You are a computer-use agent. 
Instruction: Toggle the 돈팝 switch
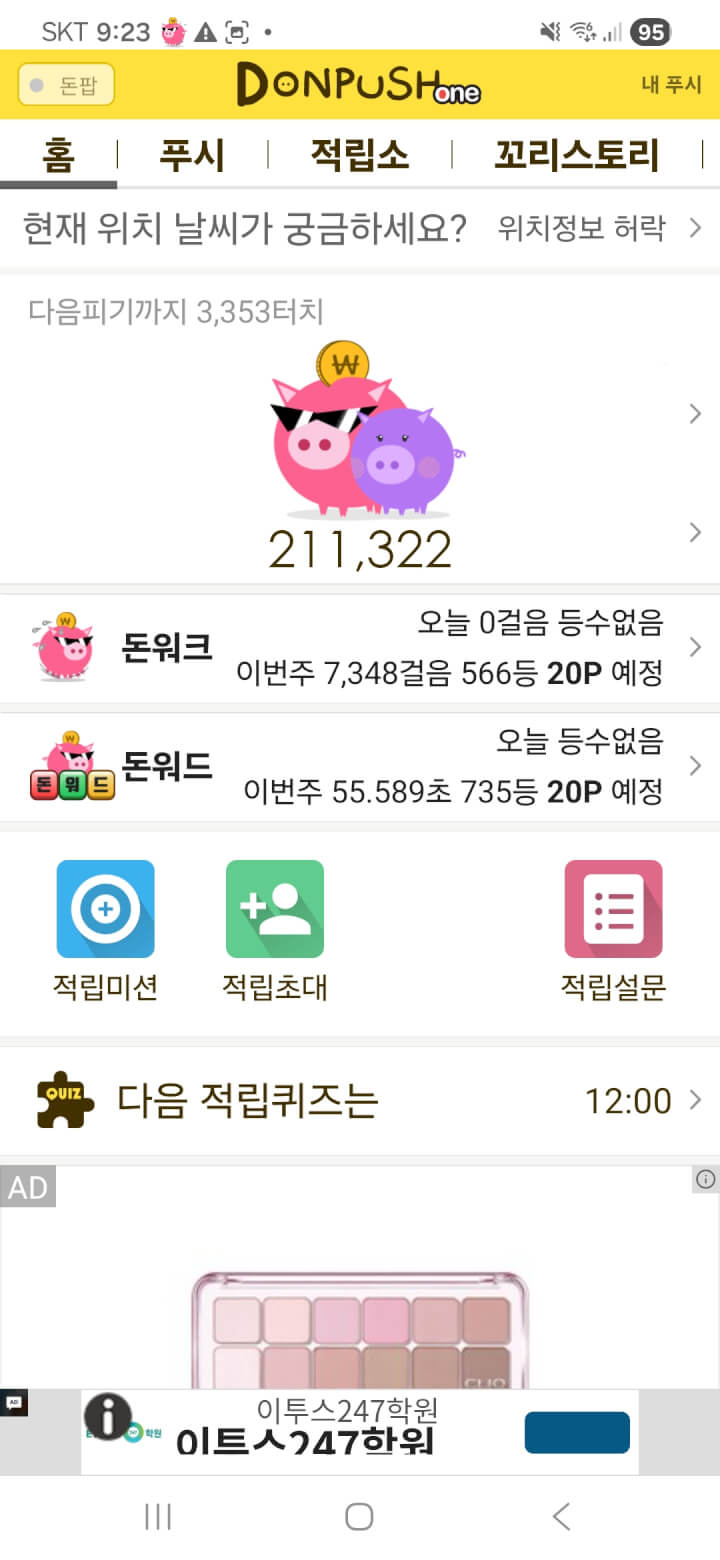coord(66,85)
